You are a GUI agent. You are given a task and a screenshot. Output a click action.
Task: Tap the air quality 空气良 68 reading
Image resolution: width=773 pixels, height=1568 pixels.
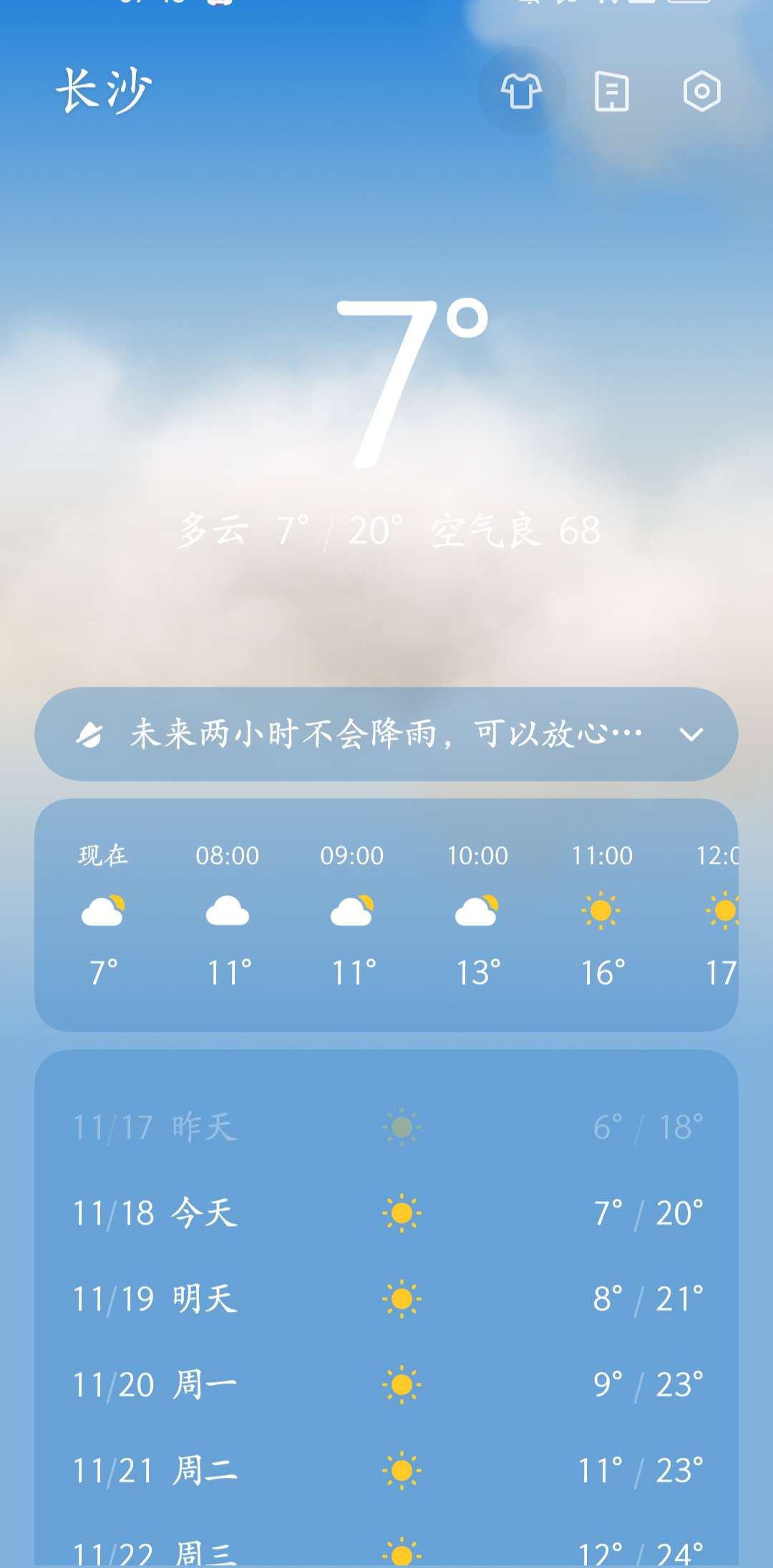[515, 531]
